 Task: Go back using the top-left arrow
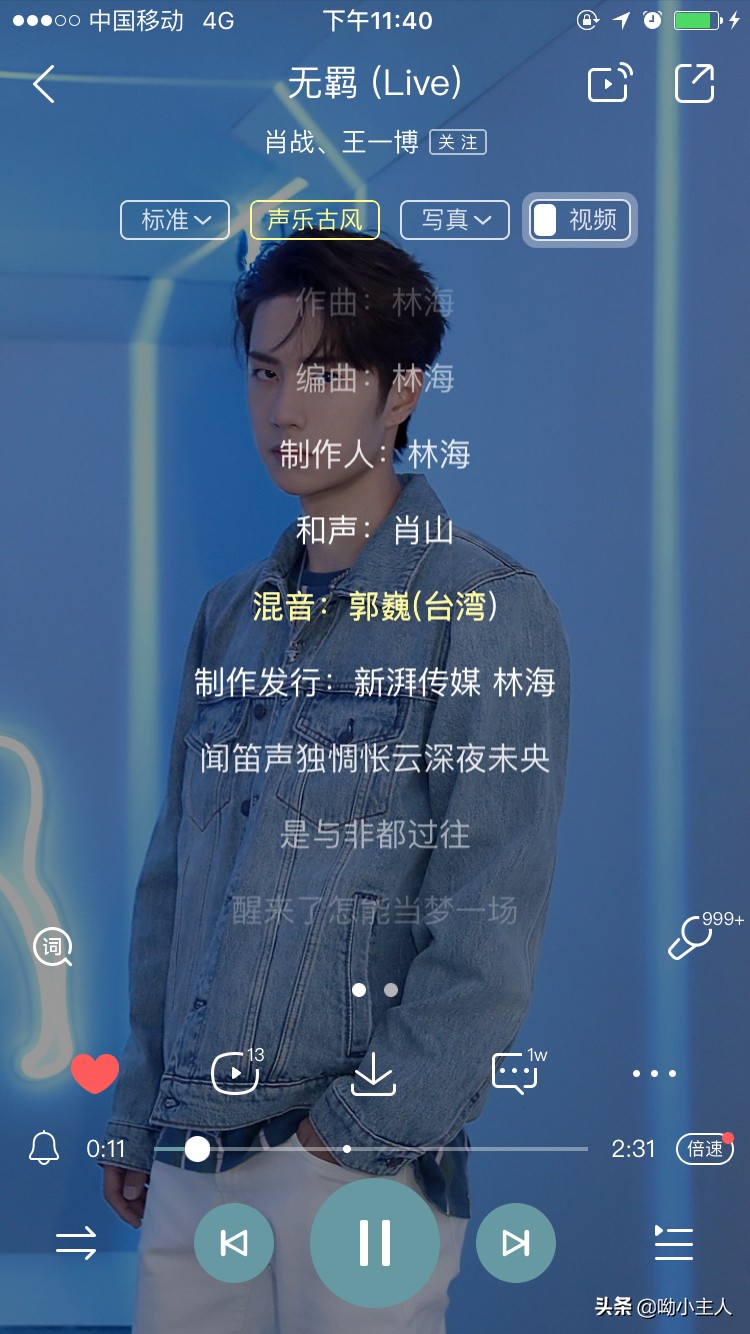[44, 84]
